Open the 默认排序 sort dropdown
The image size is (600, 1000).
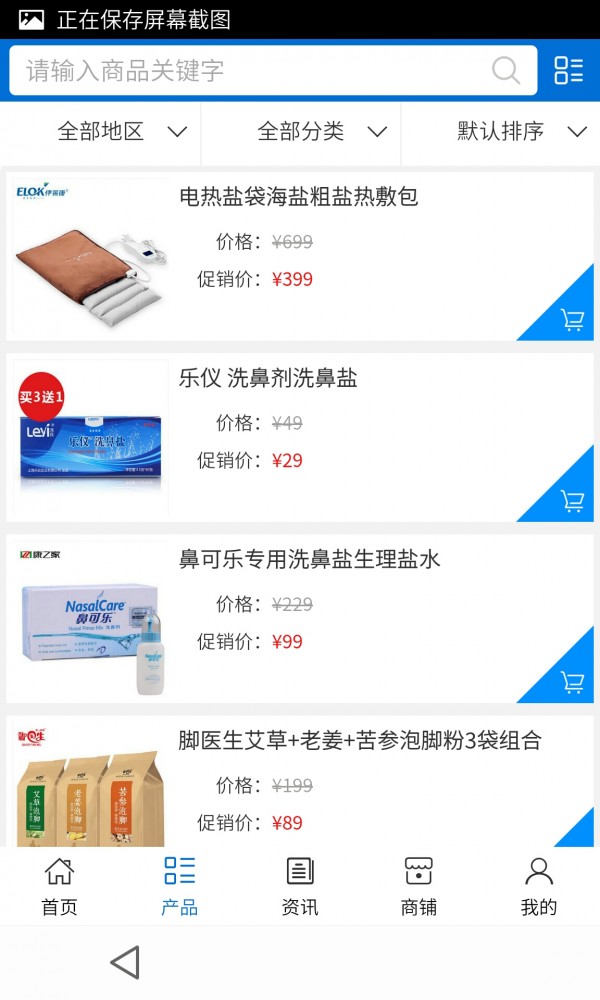click(521, 131)
